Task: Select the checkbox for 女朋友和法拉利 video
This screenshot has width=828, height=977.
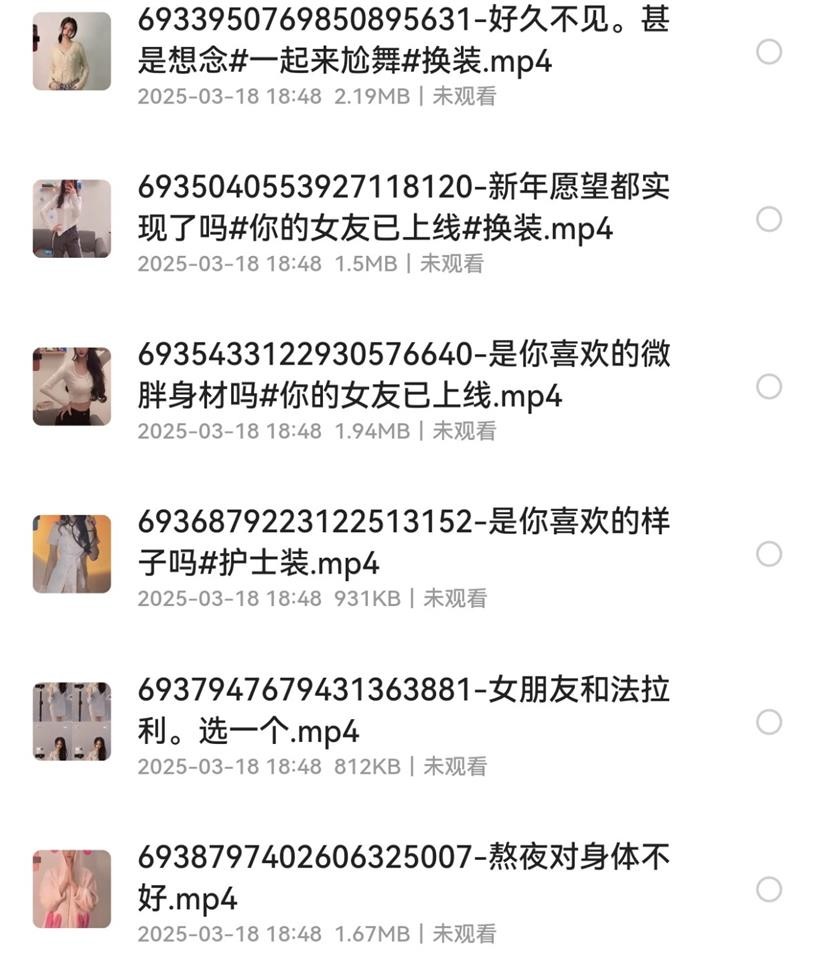Action: click(x=768, y=722)
